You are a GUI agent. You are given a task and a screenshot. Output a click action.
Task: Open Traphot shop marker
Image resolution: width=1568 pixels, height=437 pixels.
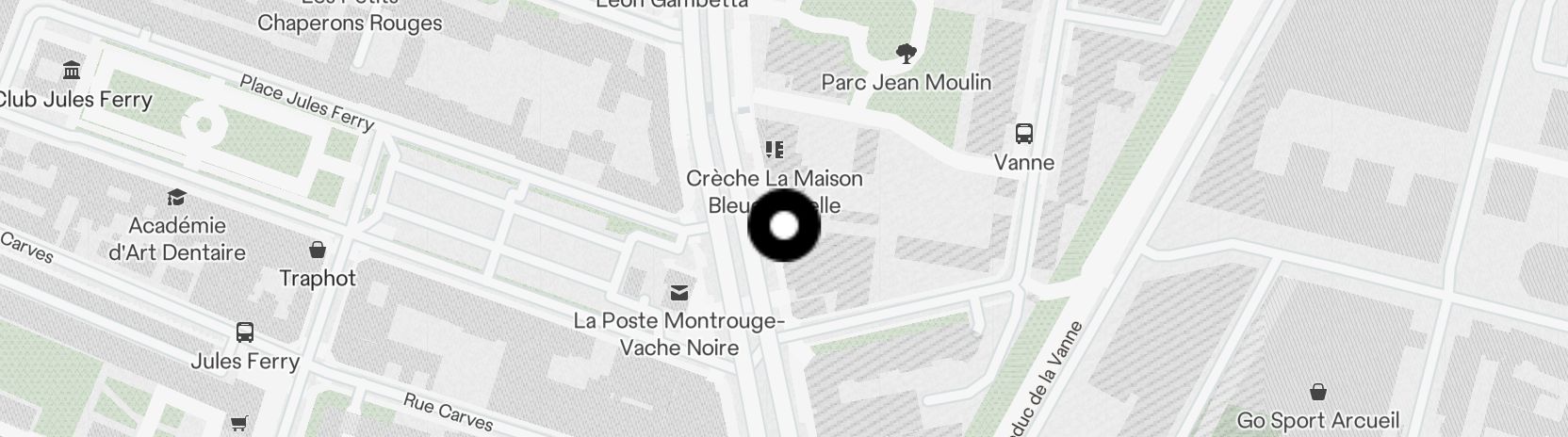point(318,251)
